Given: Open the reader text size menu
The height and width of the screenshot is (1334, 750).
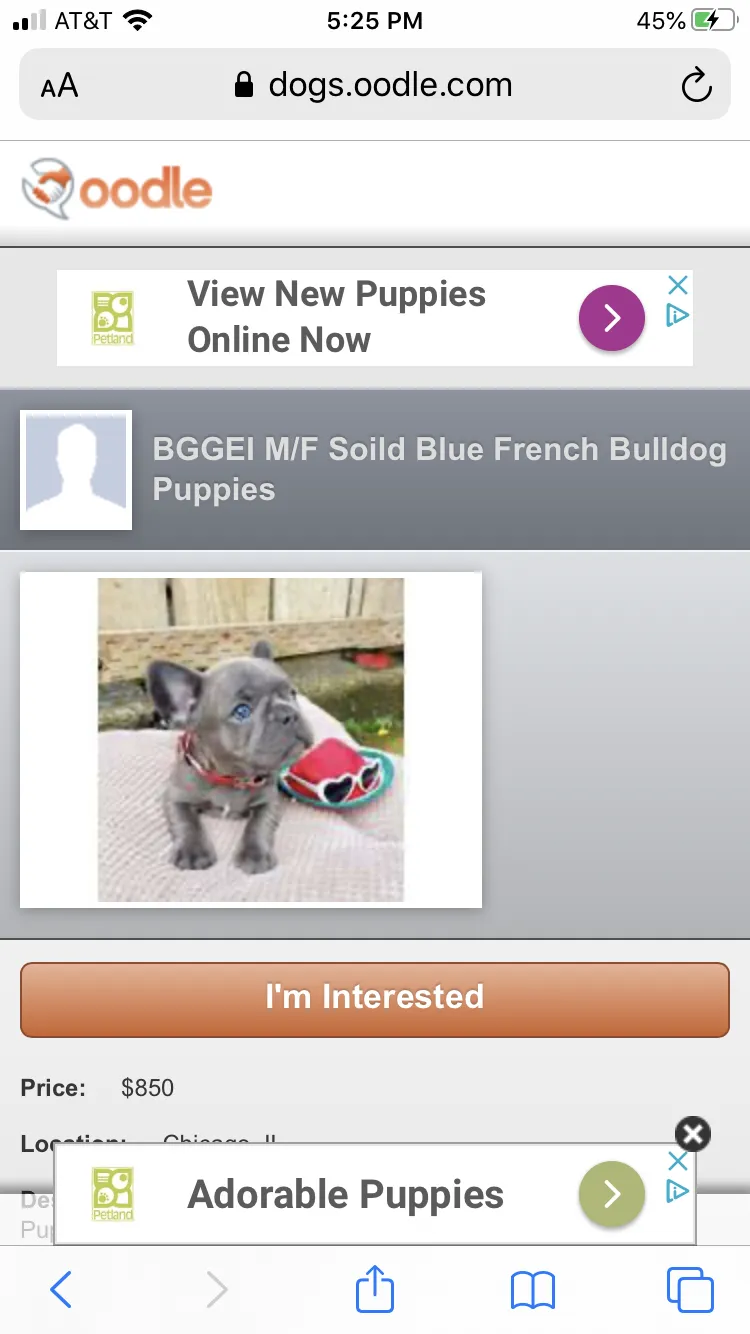Looking at the screenshot, I should click(x=59, y=86).
